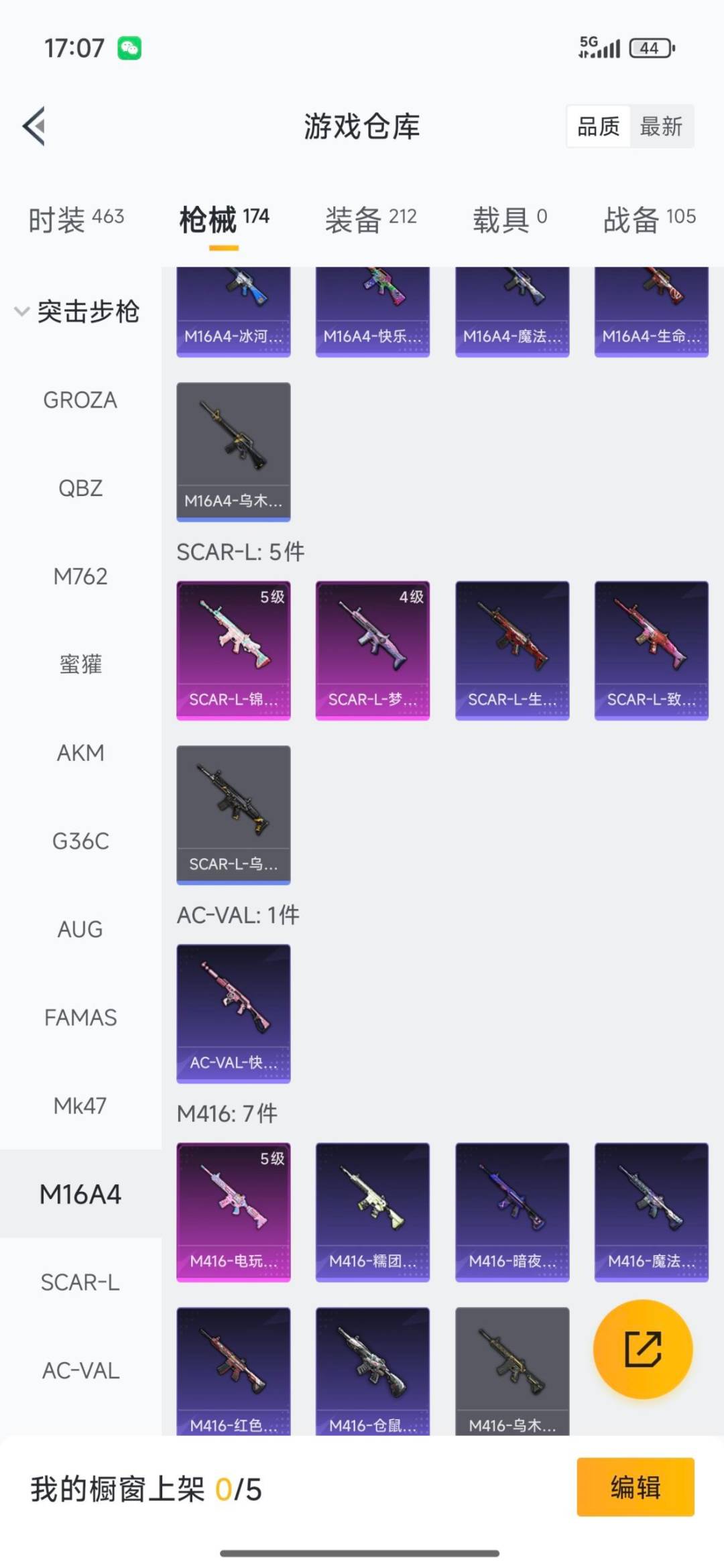Open the yellow share floating button

[642, 1349]
